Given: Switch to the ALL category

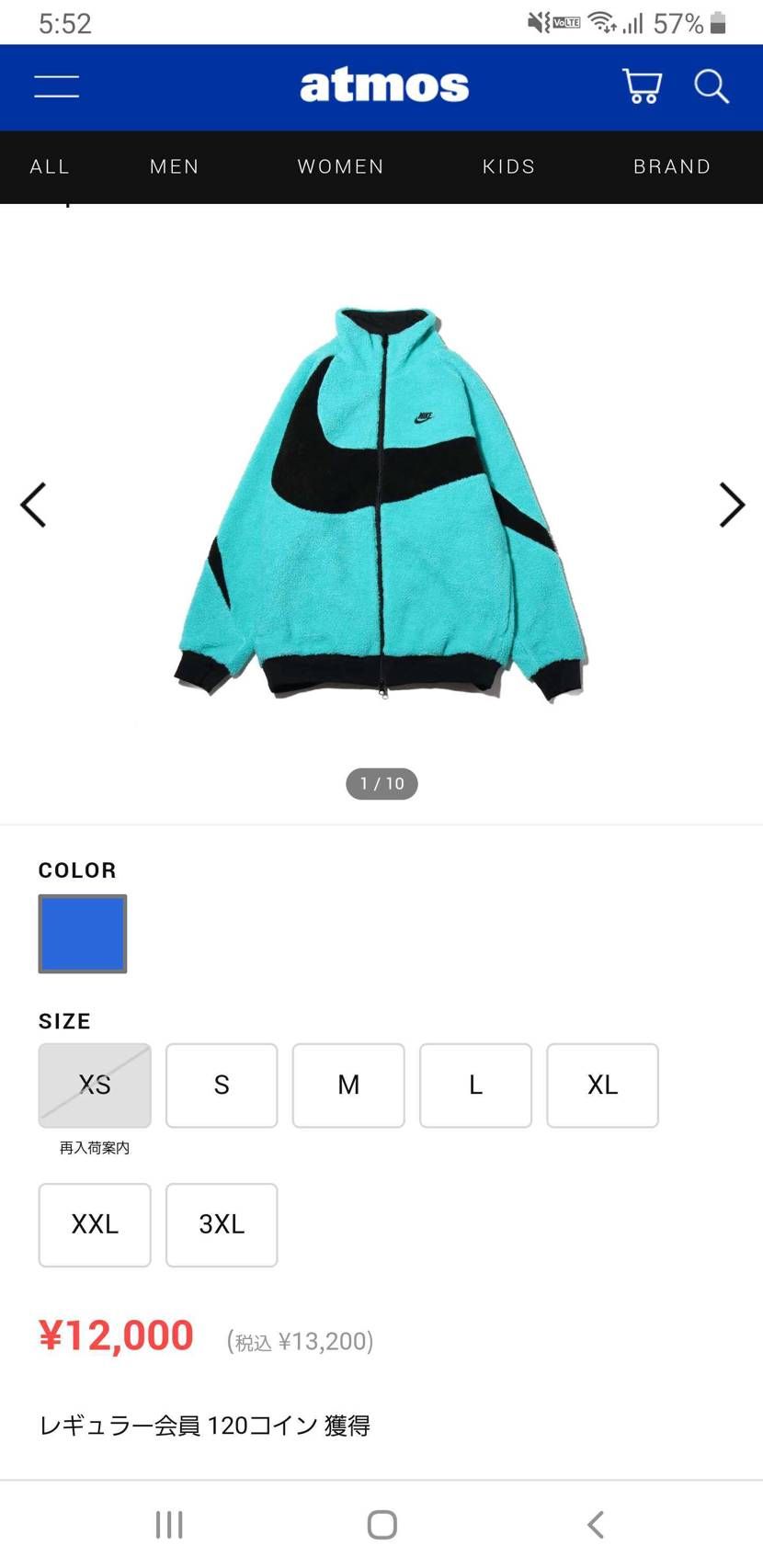Looking at the screenshot, I should [x=50, y=166].
